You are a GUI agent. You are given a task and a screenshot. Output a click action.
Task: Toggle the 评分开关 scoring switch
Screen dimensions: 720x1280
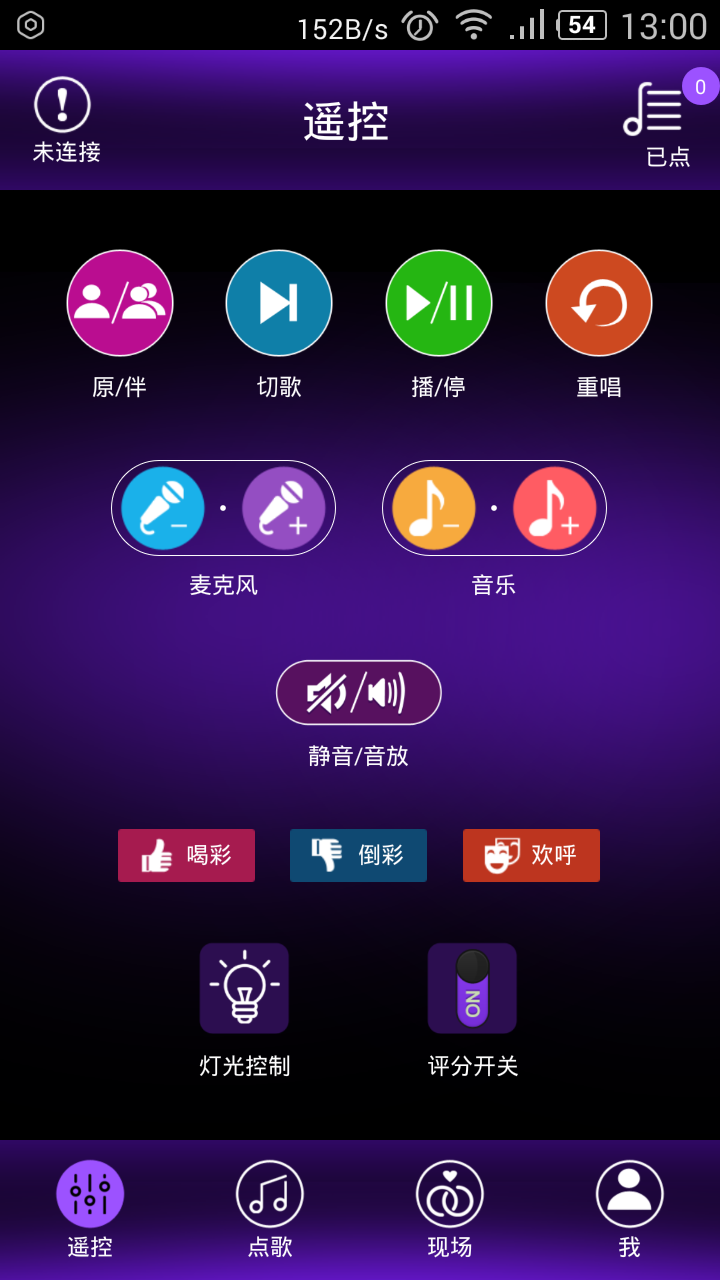(x=472, y=988)
